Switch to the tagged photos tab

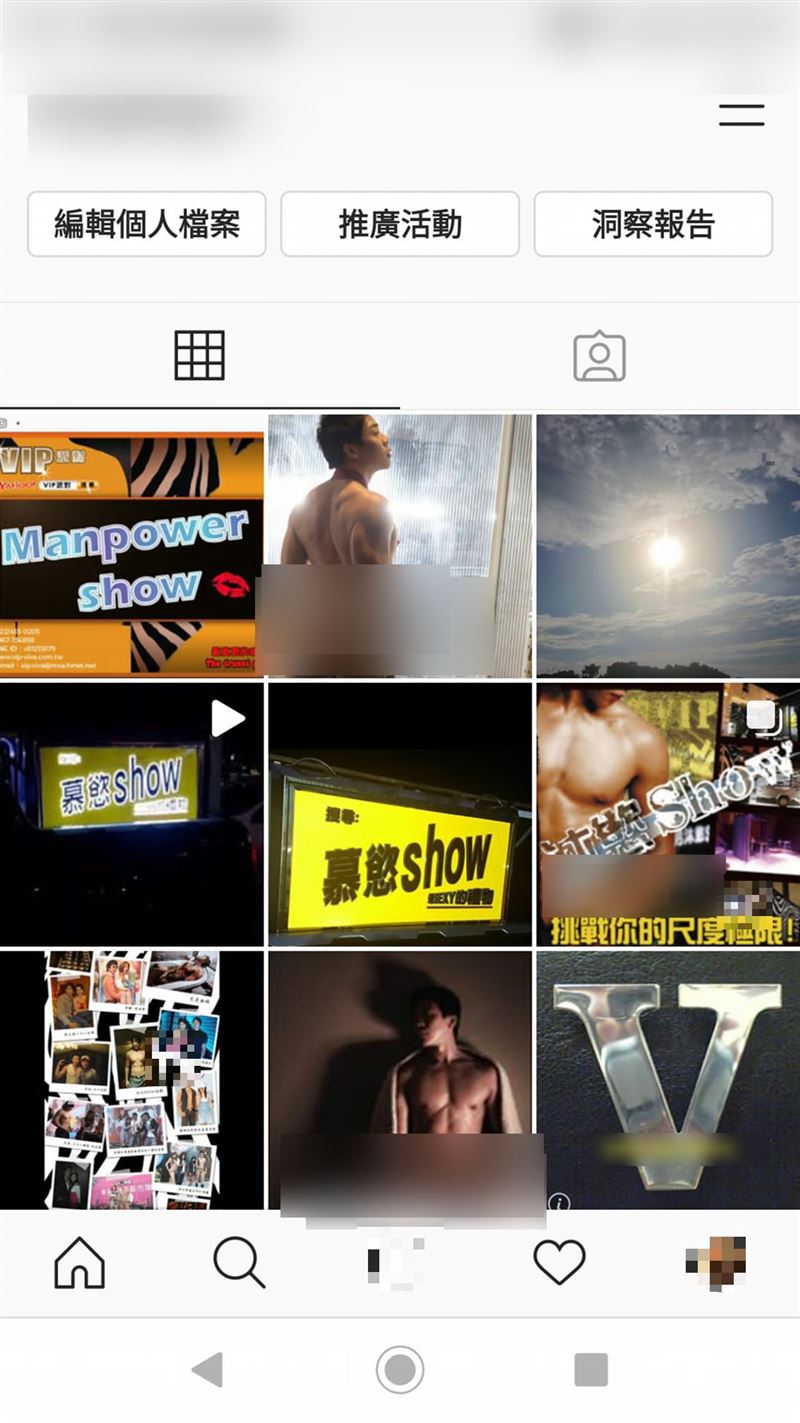(599, 356)
